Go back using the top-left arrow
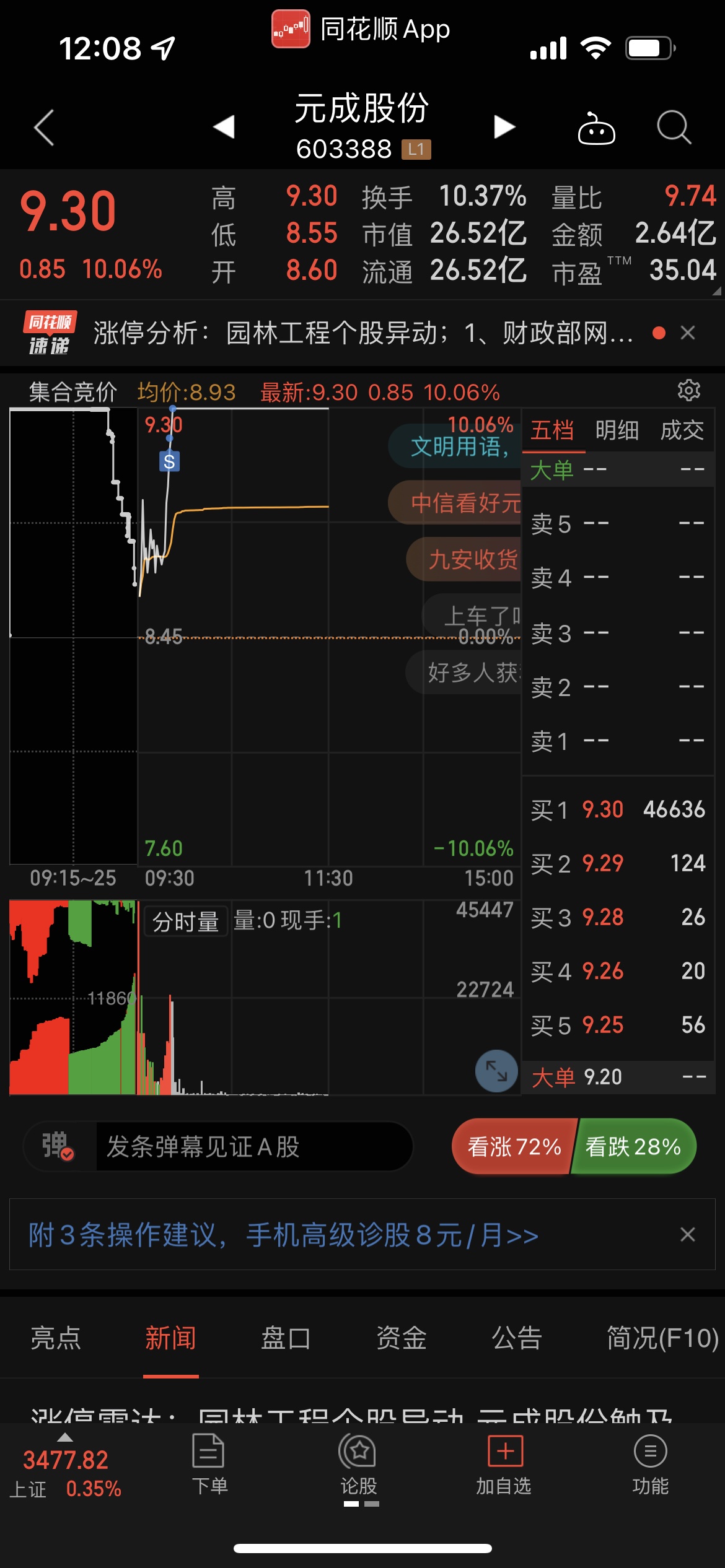The width and height of the screenshot is (725, 1568). click(44, 128)
